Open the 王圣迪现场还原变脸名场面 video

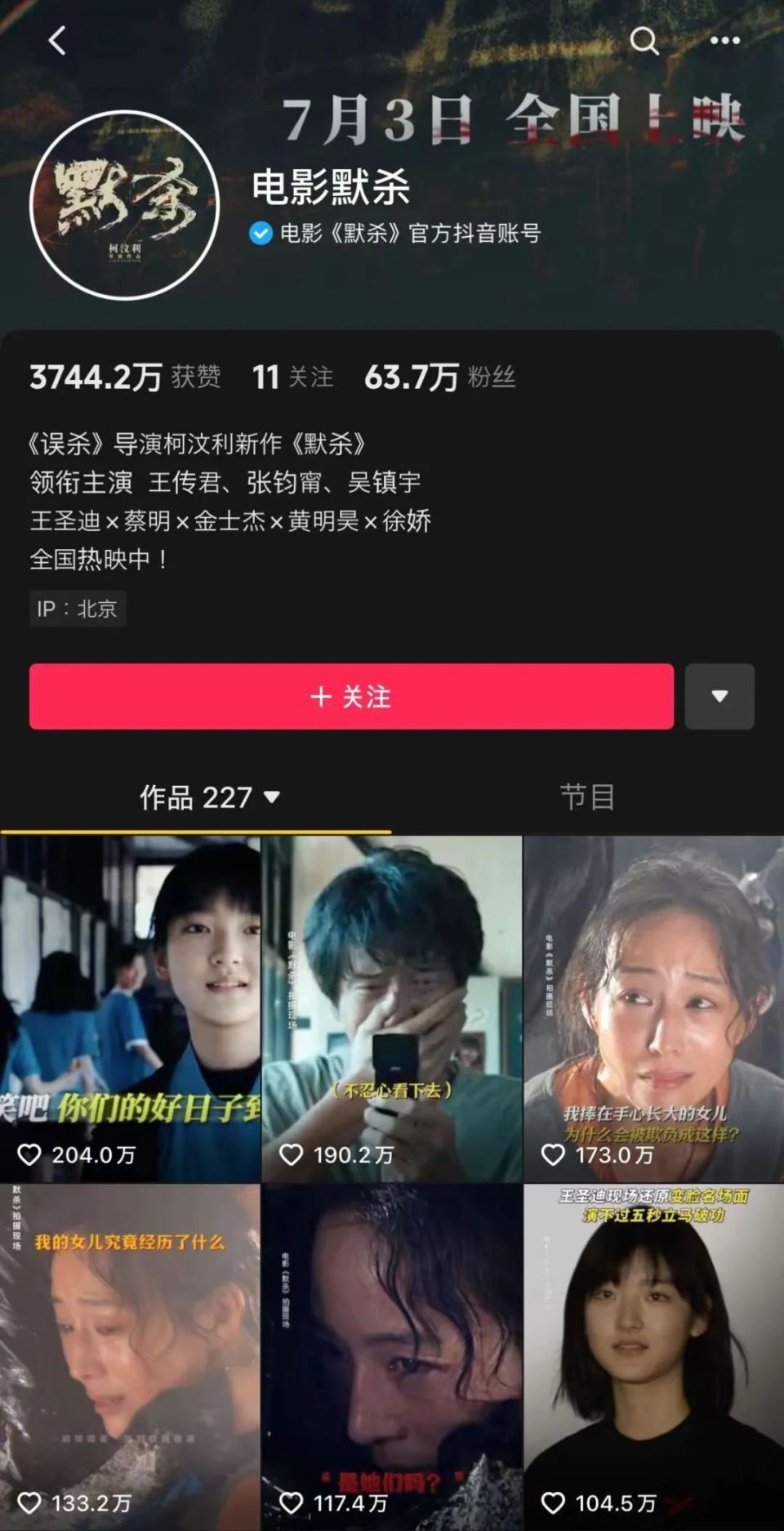coord(653,1356)
